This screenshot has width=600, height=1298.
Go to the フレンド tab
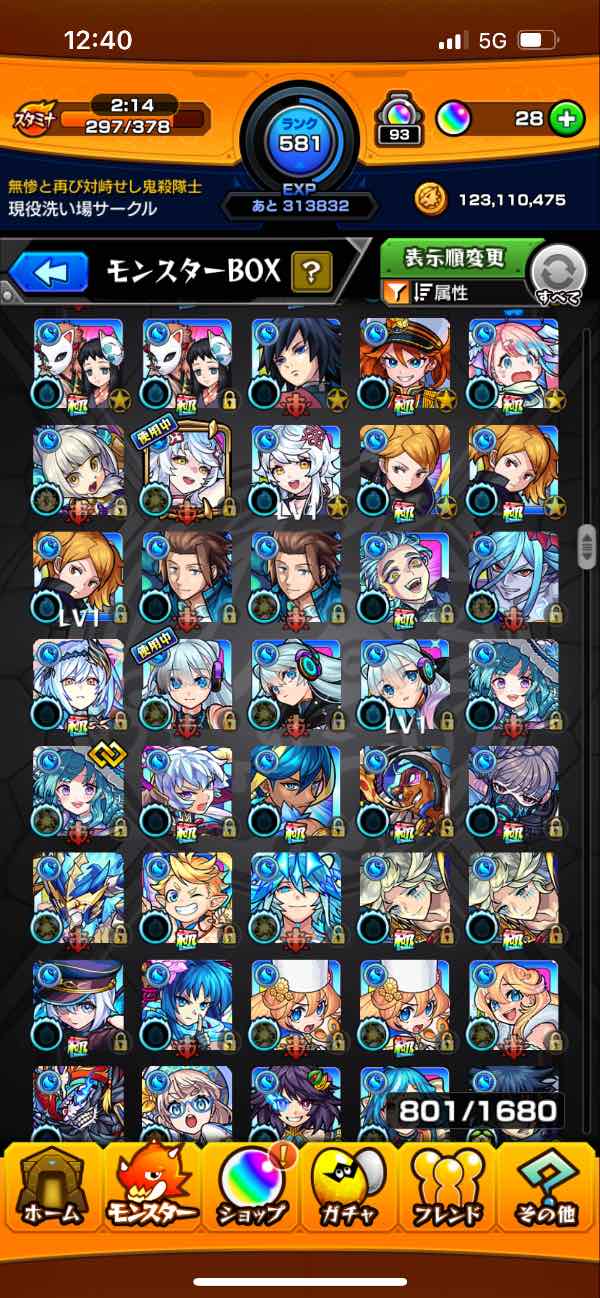(x=448, y=1187)
